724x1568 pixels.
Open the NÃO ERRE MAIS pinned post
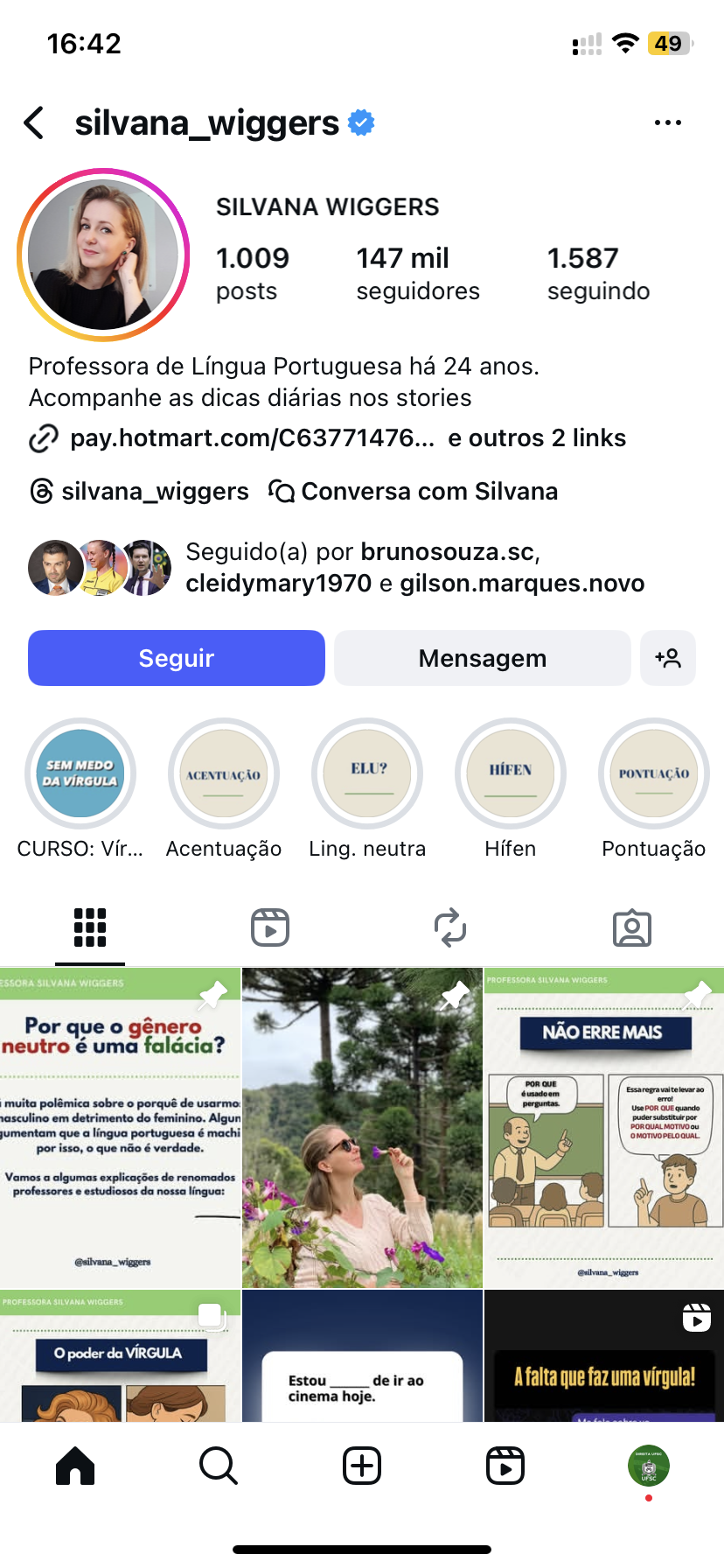click(603, 1127)
